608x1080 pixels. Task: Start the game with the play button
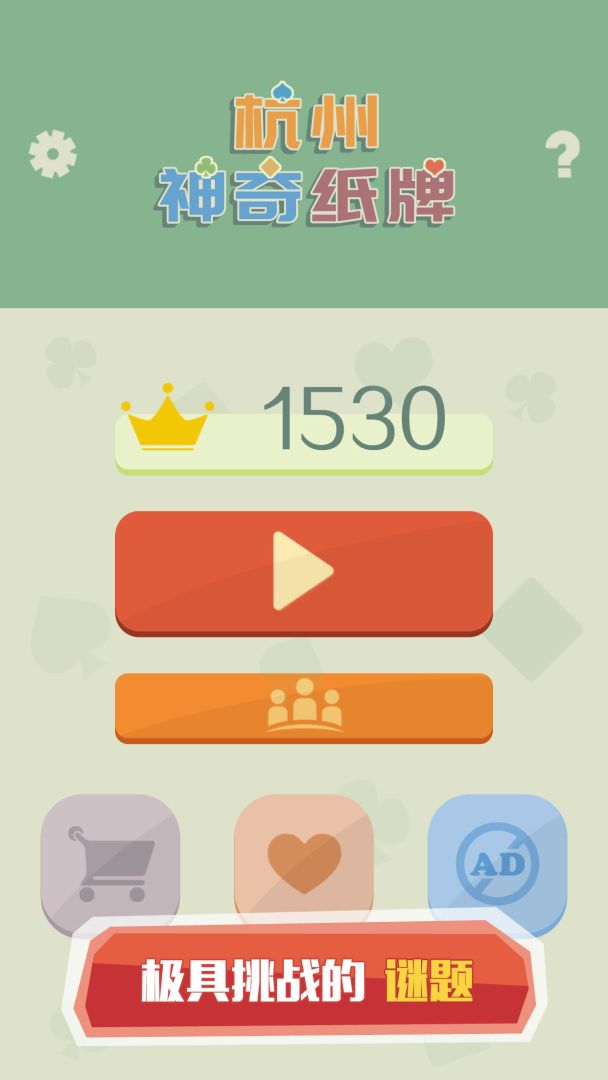[304, 572]
